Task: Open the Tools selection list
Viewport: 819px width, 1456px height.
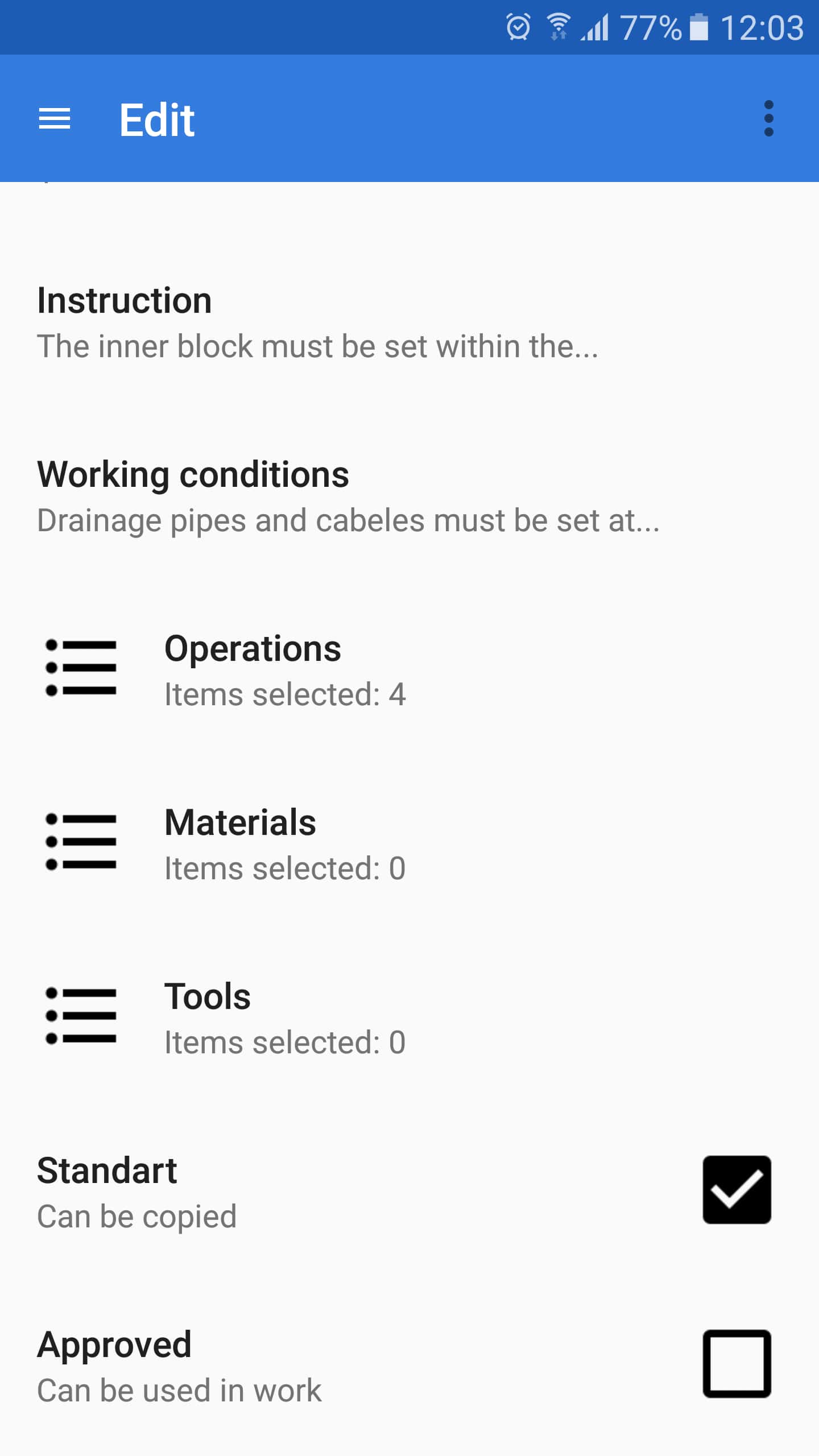Action: [409, 1019]
